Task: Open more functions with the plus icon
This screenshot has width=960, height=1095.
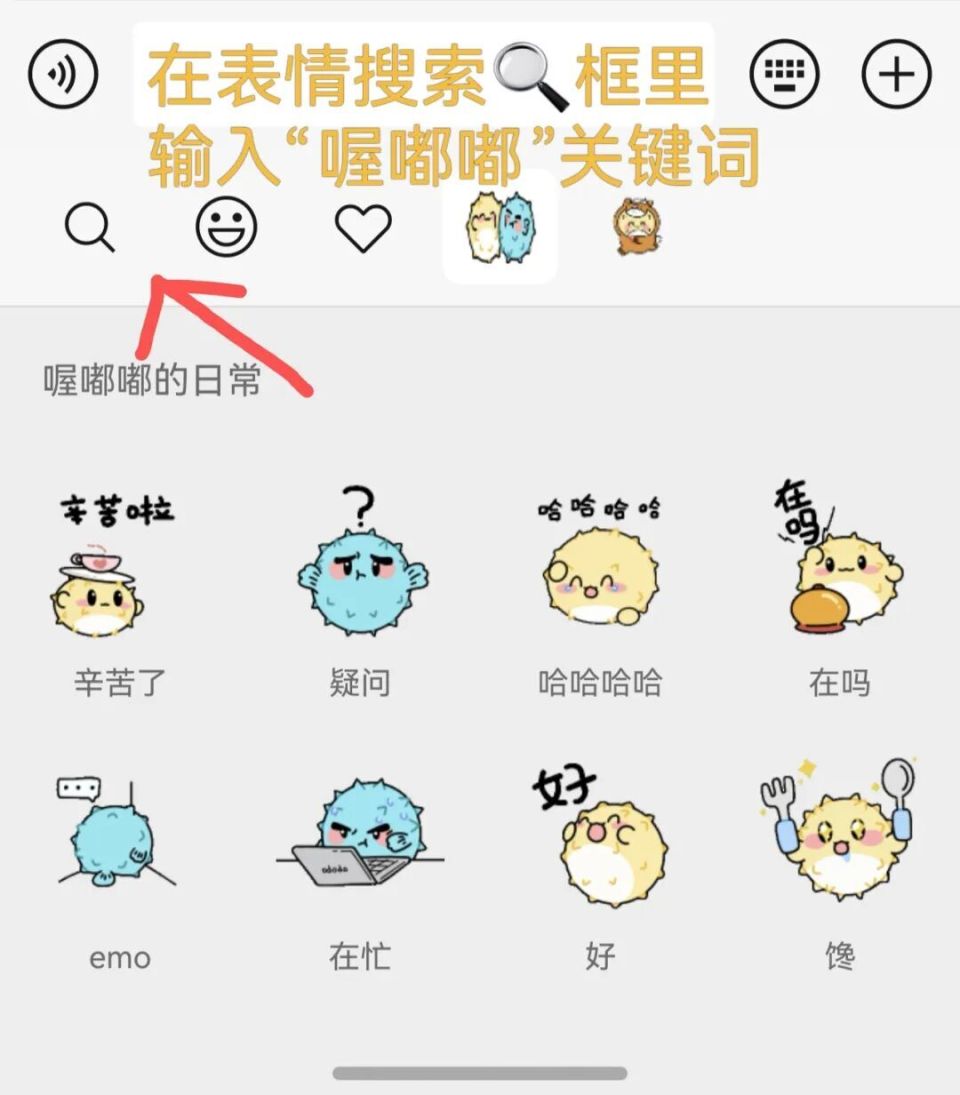Action: point(897,72)
